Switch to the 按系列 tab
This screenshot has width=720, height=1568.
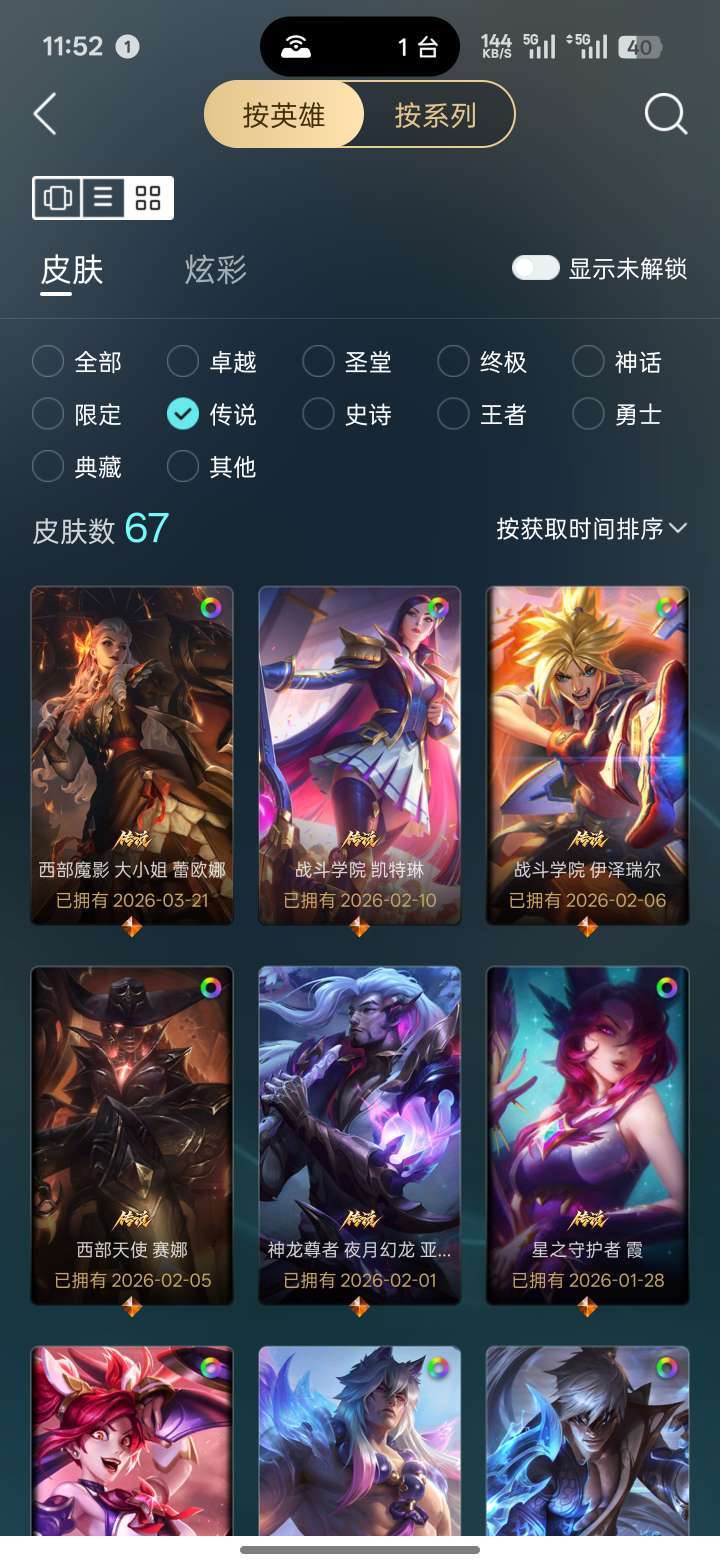tap(437, 114)
